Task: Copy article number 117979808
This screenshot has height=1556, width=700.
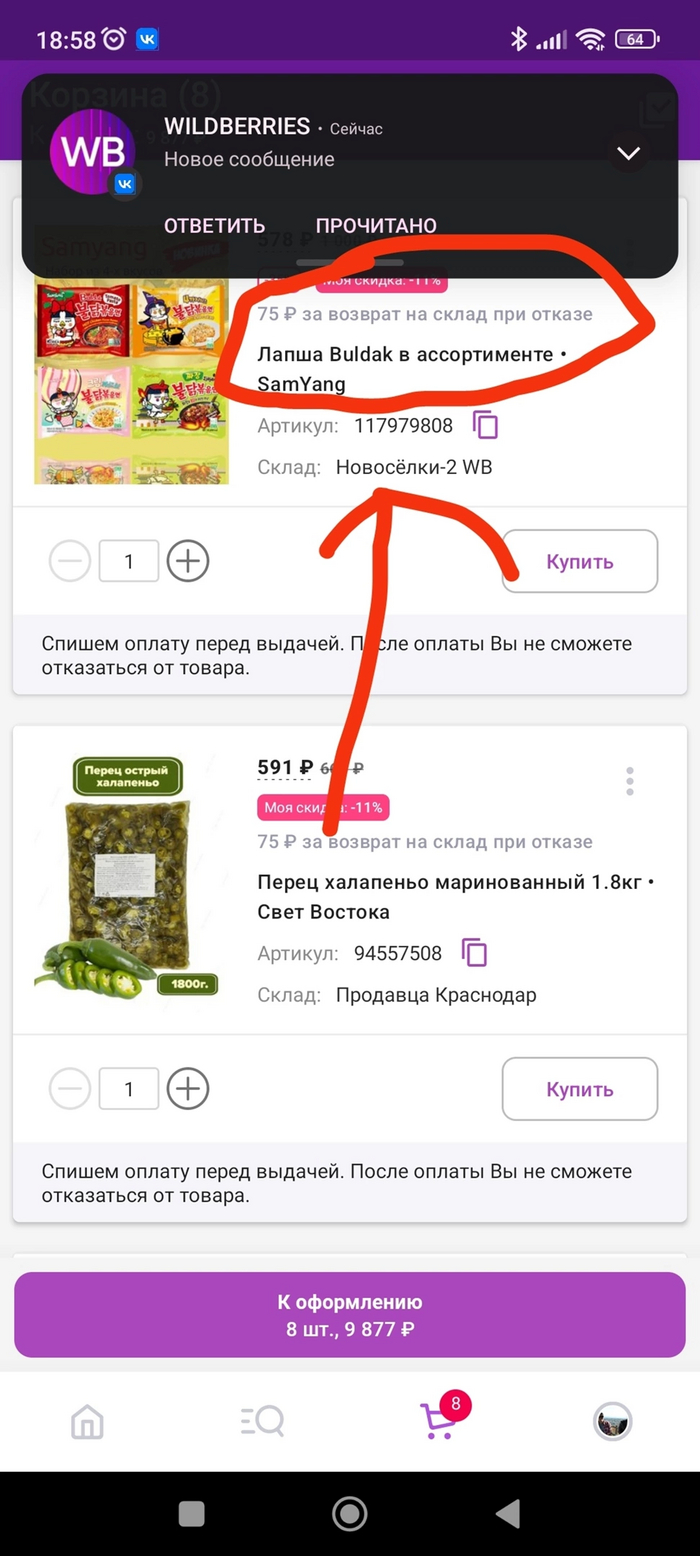Action: (x=486, y=426)
